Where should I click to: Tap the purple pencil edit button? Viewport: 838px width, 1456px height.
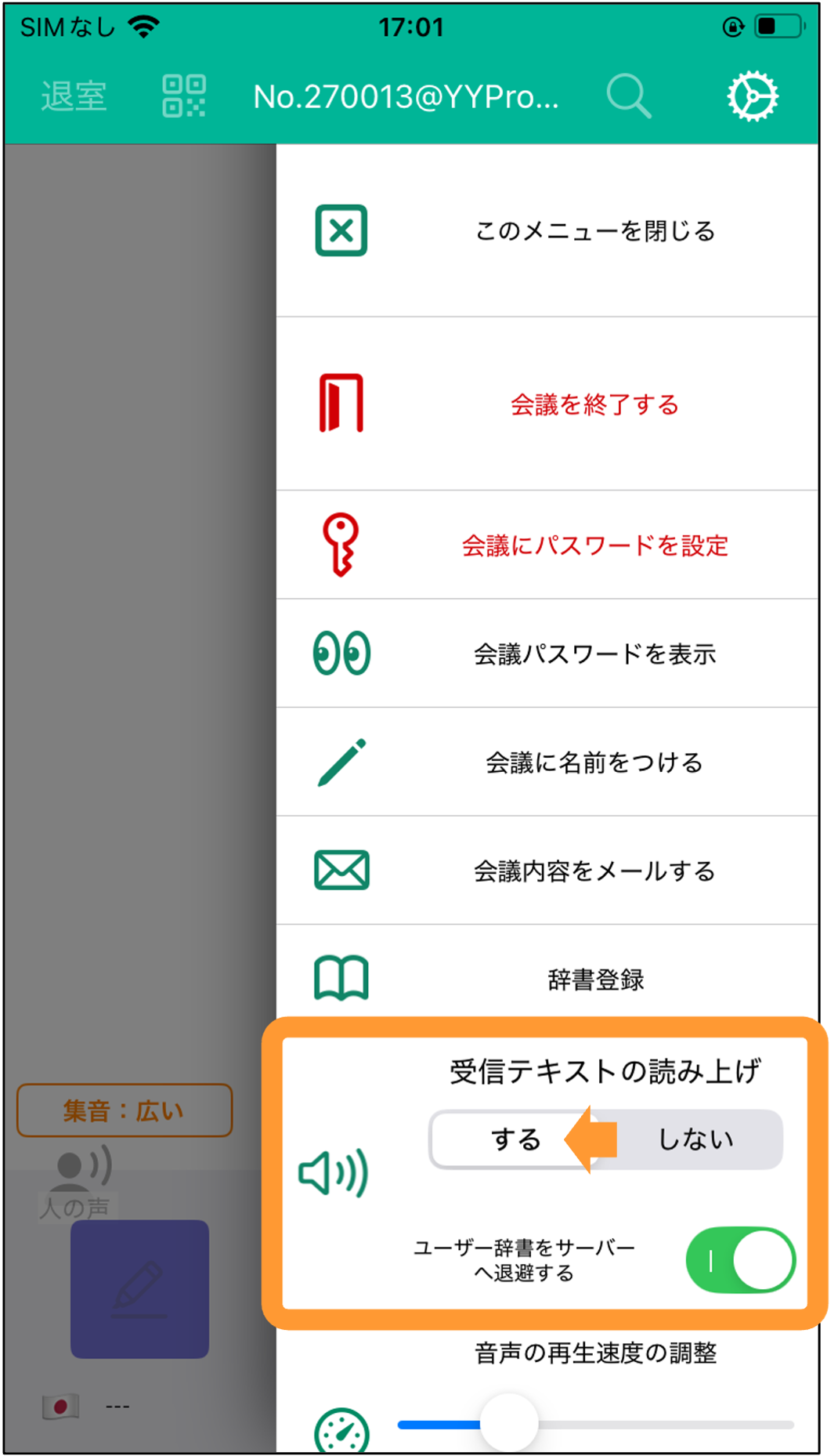point(139,1288)
